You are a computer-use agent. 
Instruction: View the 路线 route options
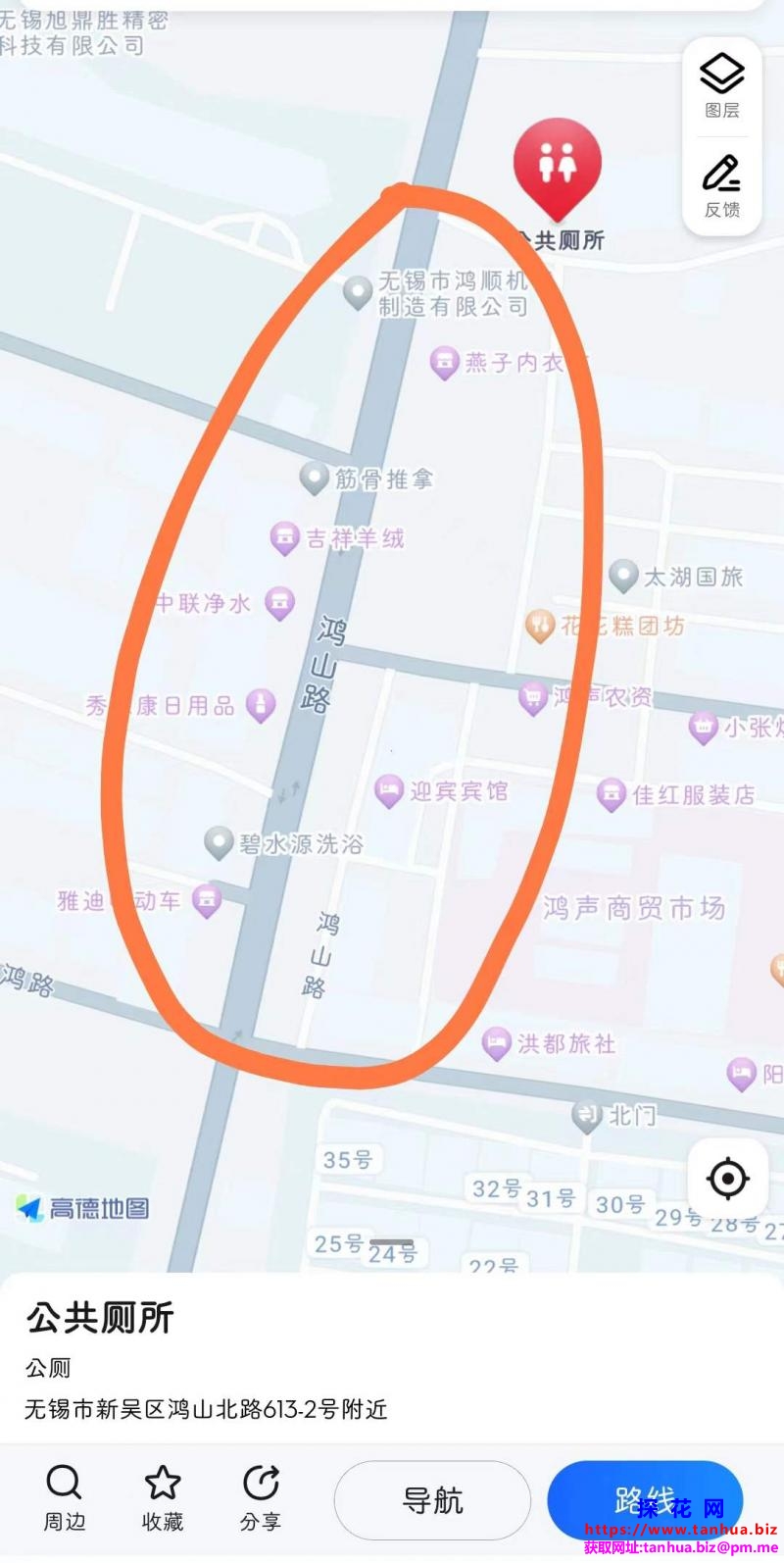(x=644, y=1500)
